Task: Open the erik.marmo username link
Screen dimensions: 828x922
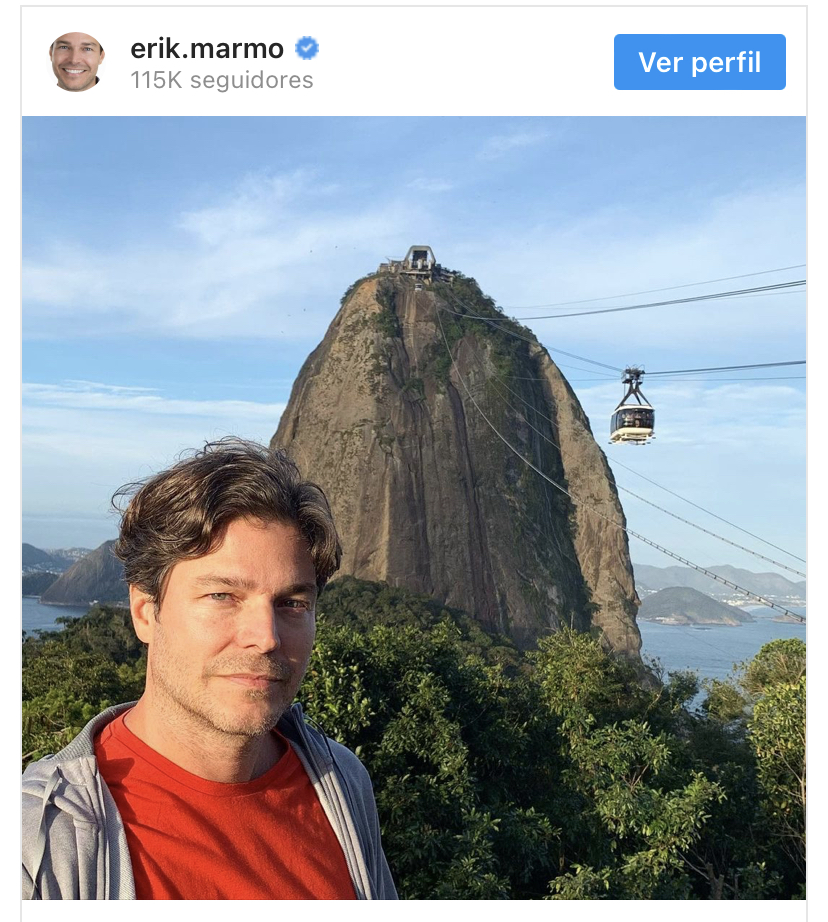Action: (207, 48)
